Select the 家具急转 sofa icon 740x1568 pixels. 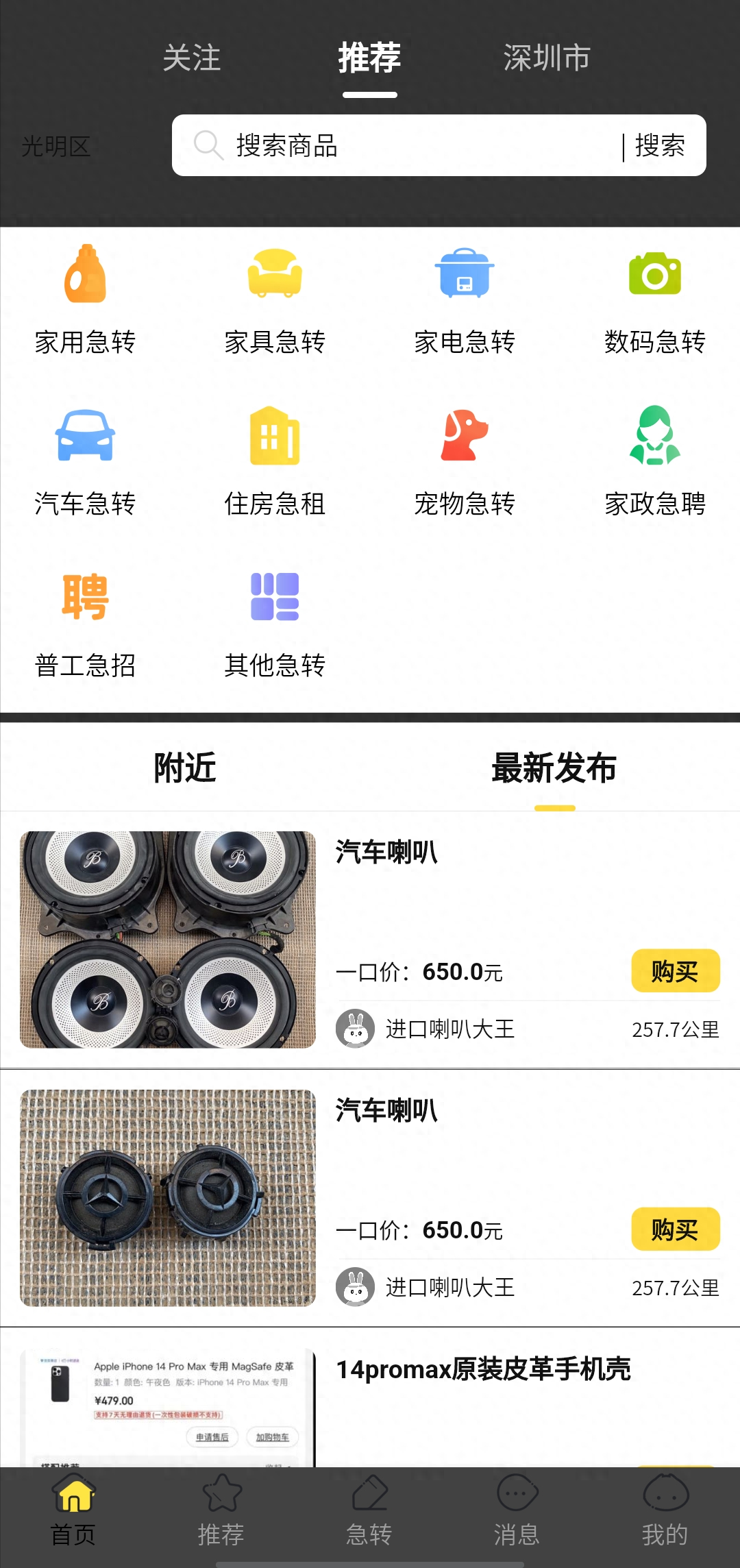click(275, 274)
